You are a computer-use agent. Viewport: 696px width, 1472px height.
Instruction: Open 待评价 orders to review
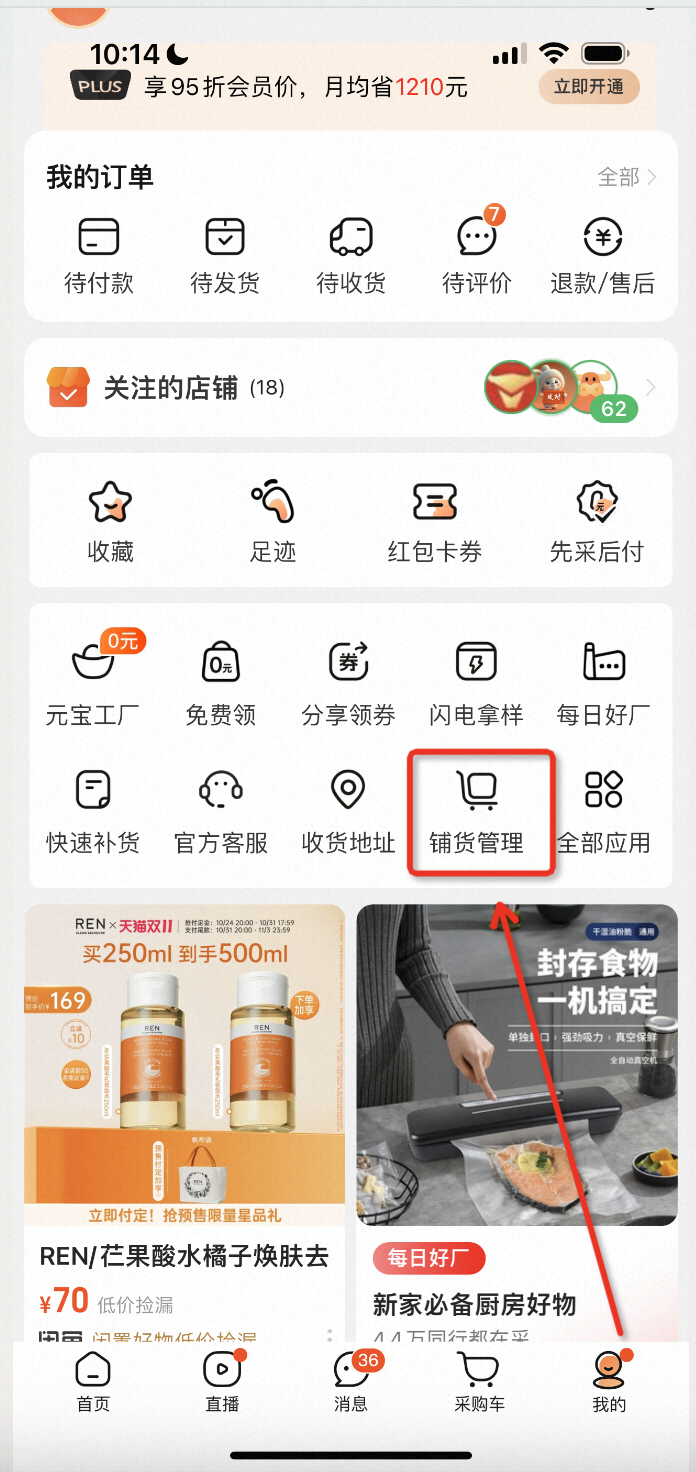pos(477,256)
